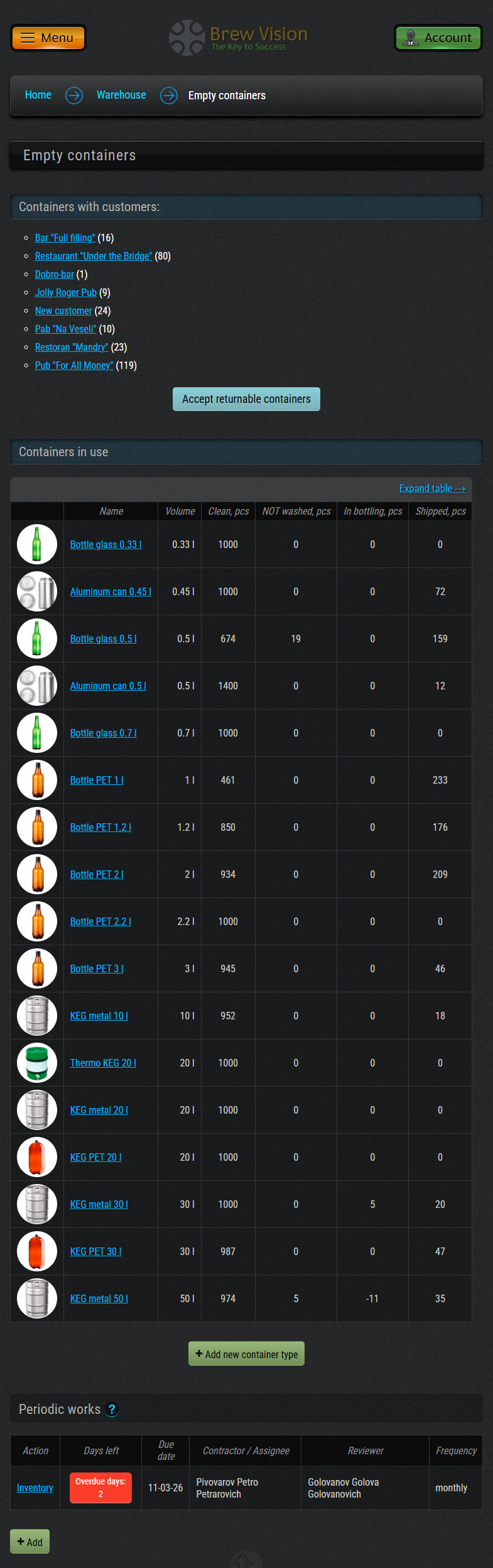Open Thermo KEG 20 l
Screen dimensions: 493x1568
click(x=103, y=1063)
